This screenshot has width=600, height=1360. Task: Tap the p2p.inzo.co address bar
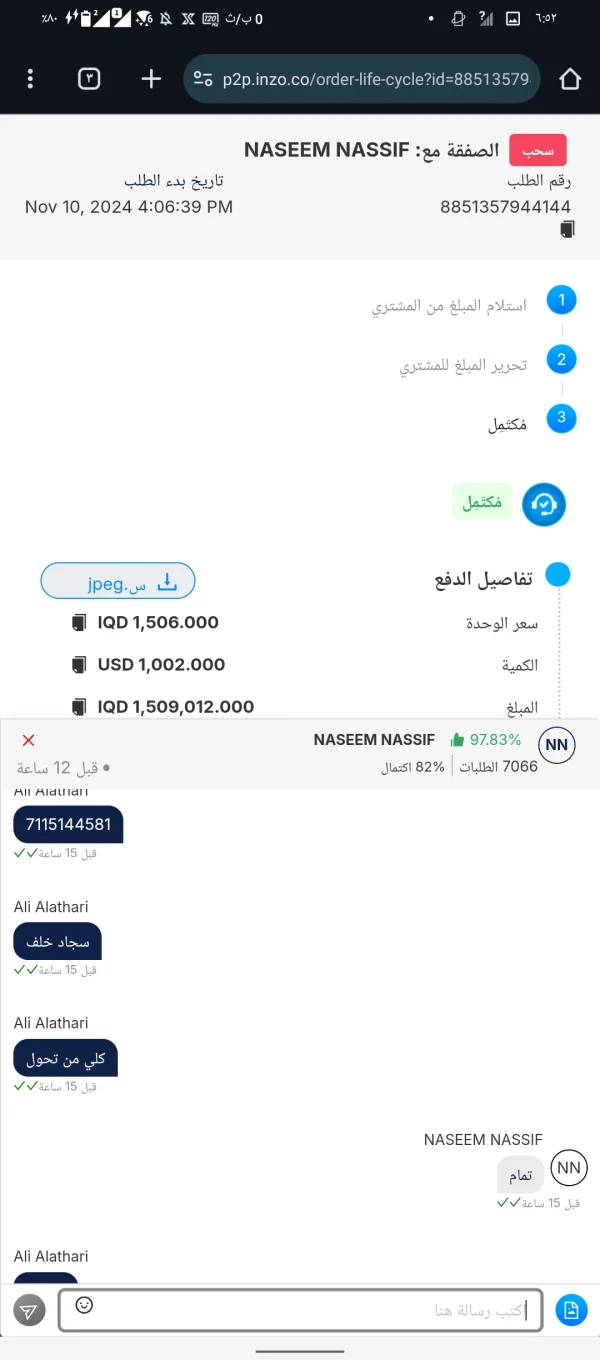click(362, 79)
